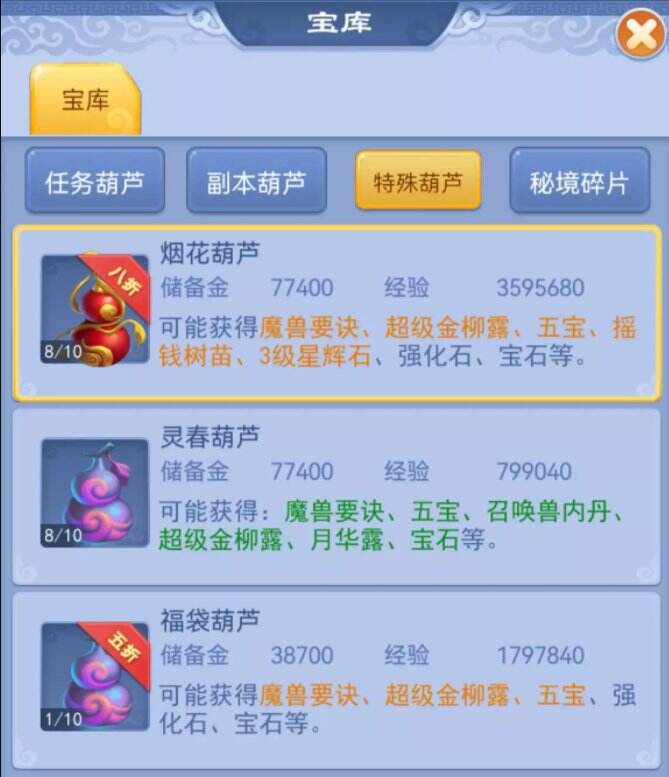The image size is (669, 777).
Task: Switch to 任务葫芦 category
Action: coord(95,182)
